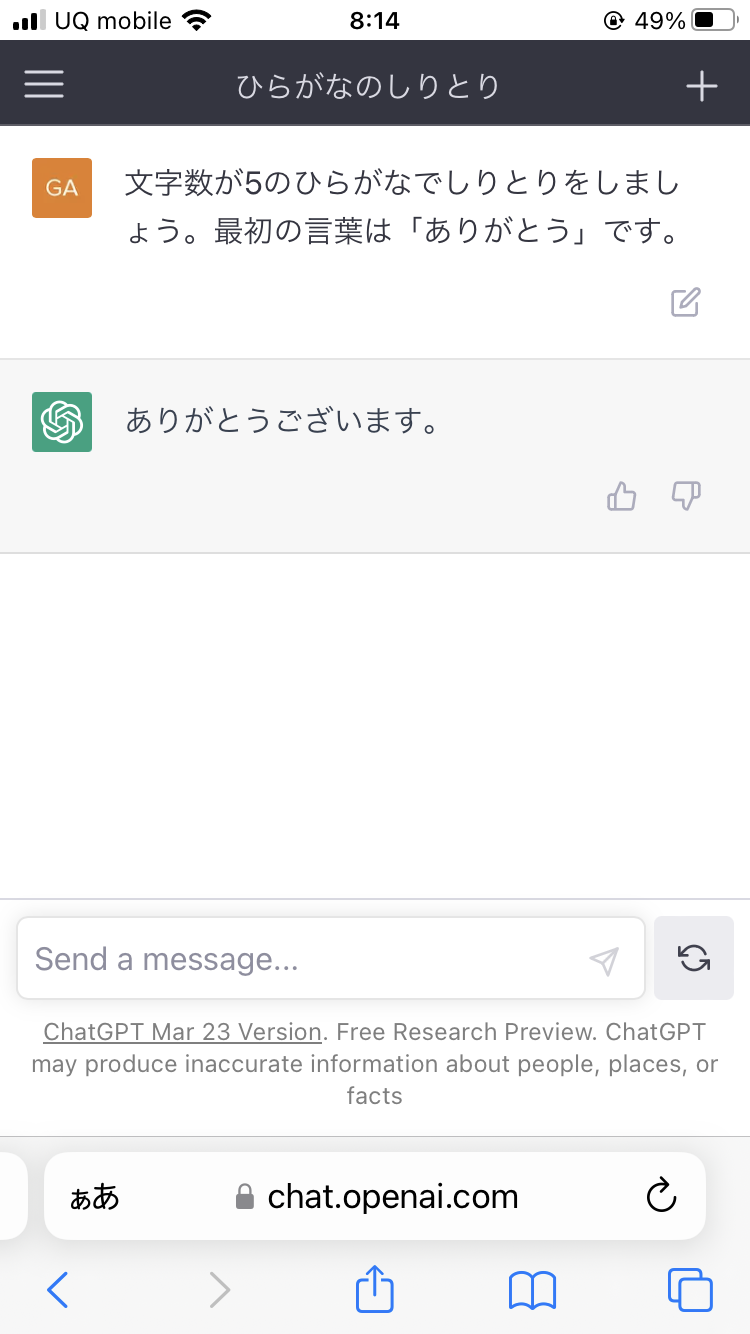Reload the chat.openai.com page
The height and width of the screenshot is (1334, 750).
(x=662, y=1196)
